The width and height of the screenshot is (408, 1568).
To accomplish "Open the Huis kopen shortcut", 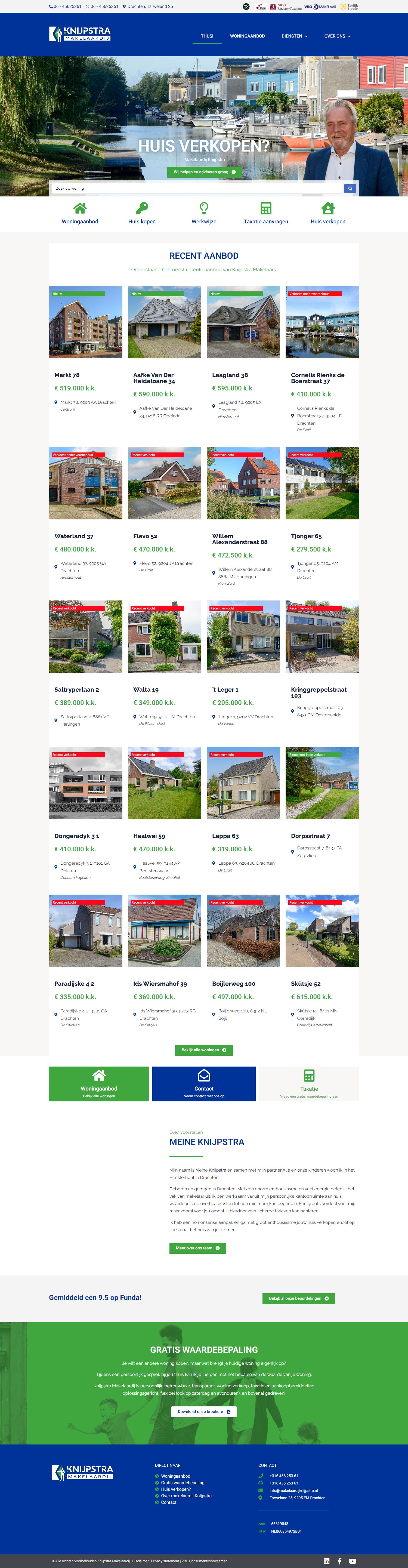I will click(x=142, y=213).
